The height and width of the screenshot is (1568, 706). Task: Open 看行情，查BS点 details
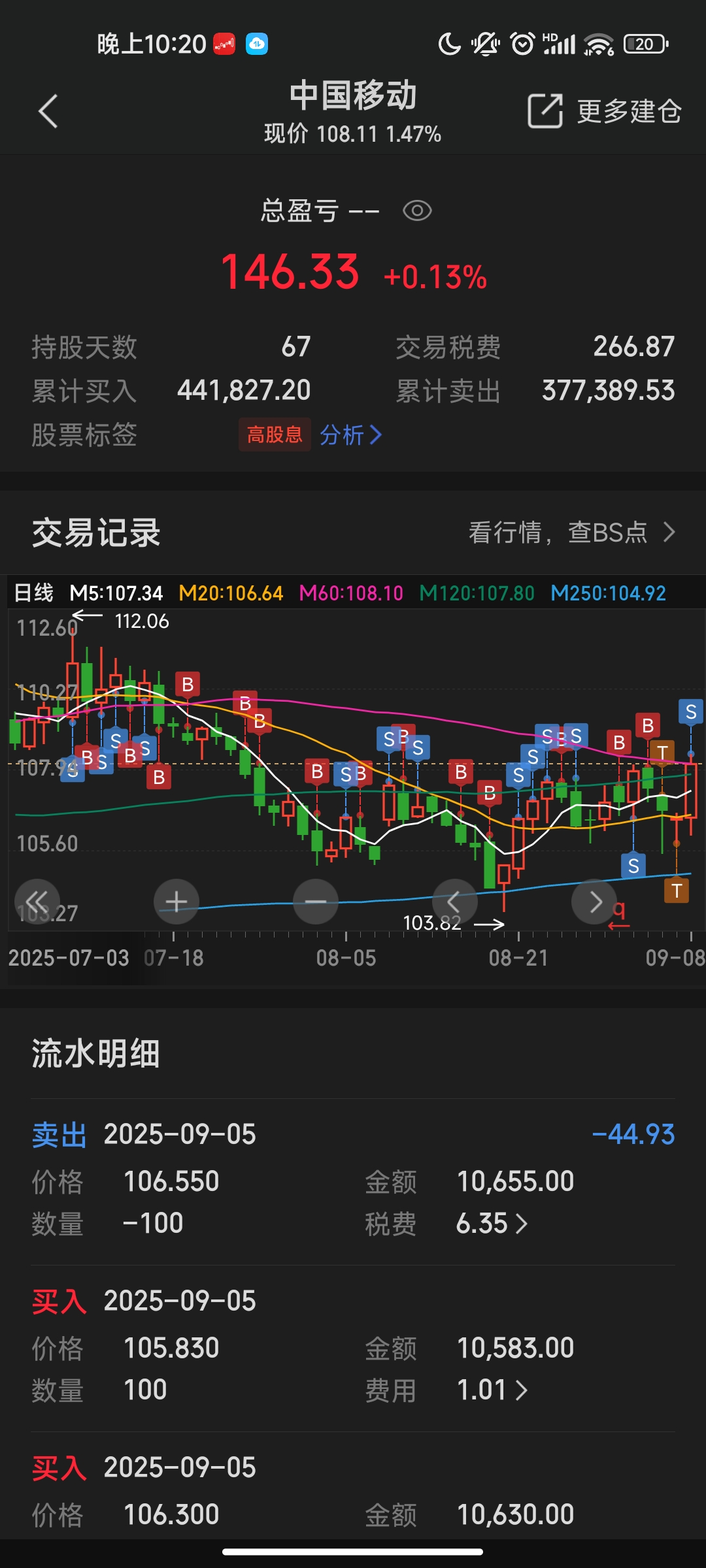572,532
